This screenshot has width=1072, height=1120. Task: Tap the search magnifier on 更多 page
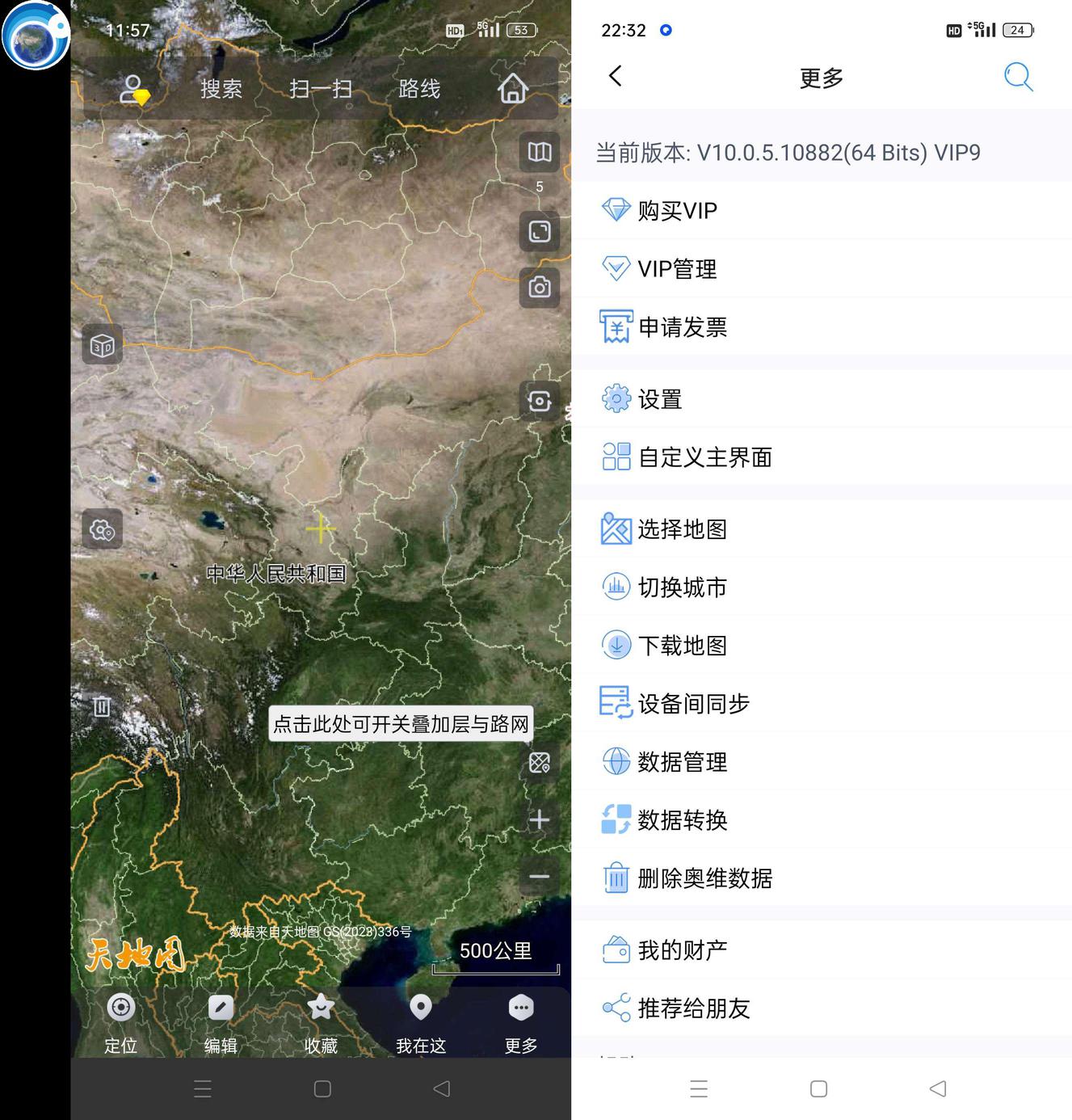click(x=1018, y=78)
